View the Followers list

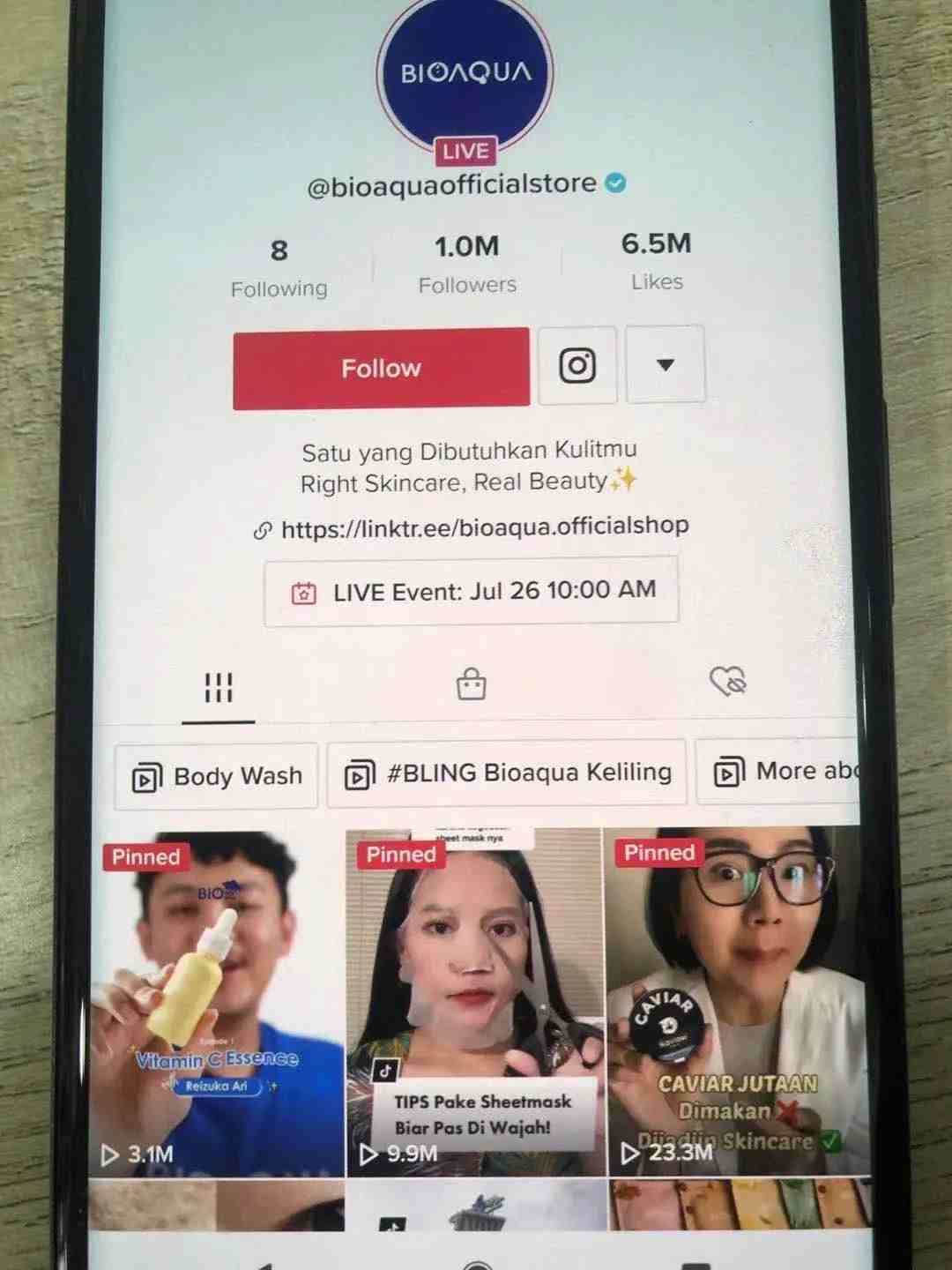pos(467,265)
